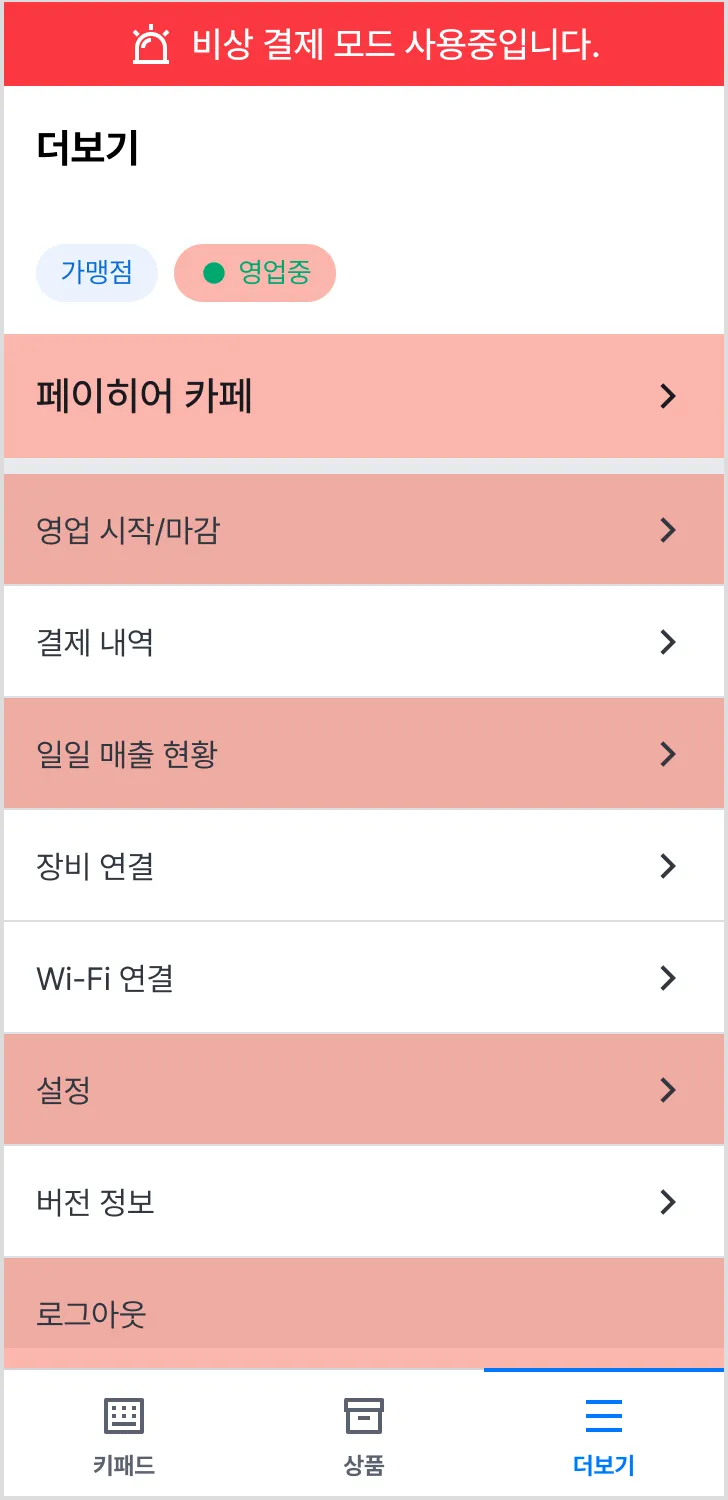The image size is (728, 1500).
Task: Check 버전 정보
Action: coord(364,1202)
